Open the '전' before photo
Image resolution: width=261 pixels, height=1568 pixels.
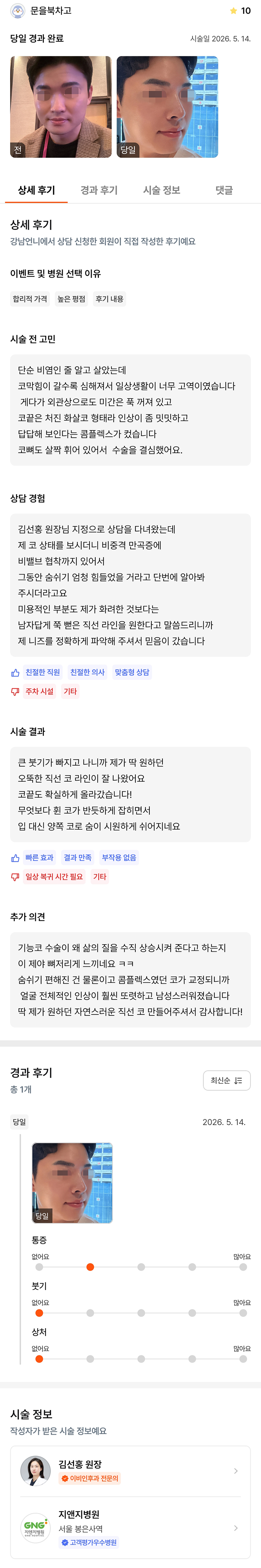[x=61, y=107]
